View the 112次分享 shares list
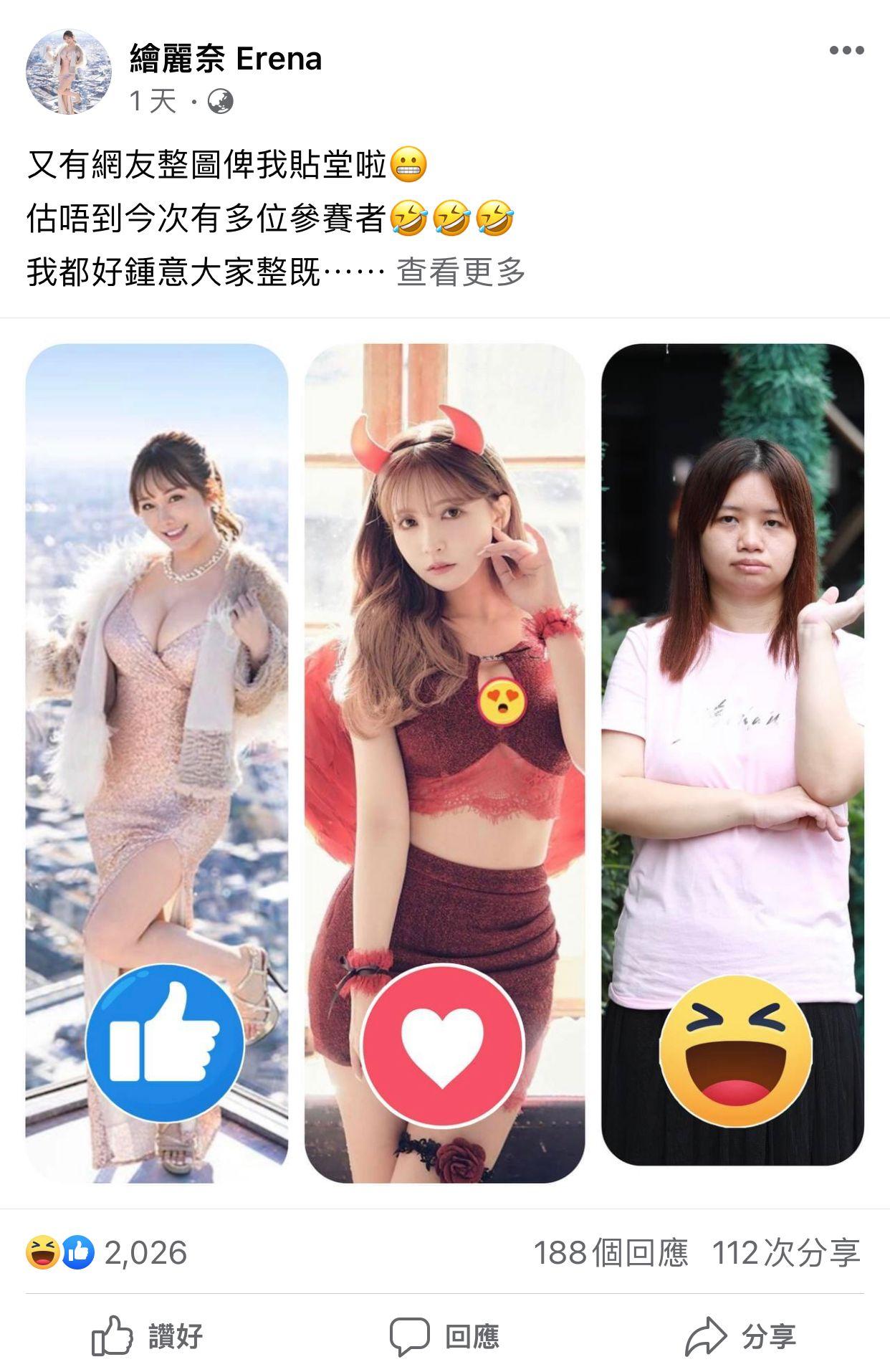This screenshot has width=890, height=1372. pos(785,1252)
